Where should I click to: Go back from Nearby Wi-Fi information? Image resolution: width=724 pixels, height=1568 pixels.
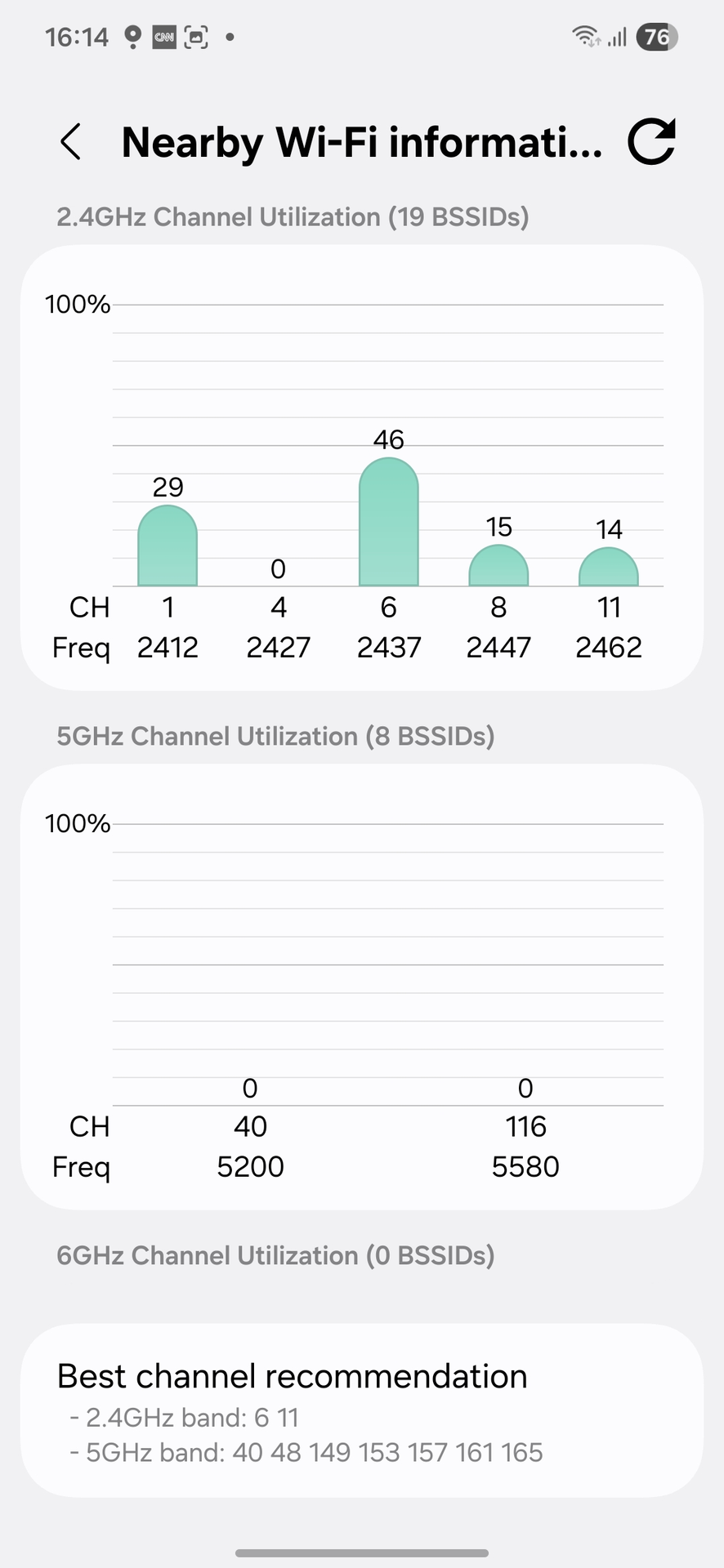click(x=71, y=142)
